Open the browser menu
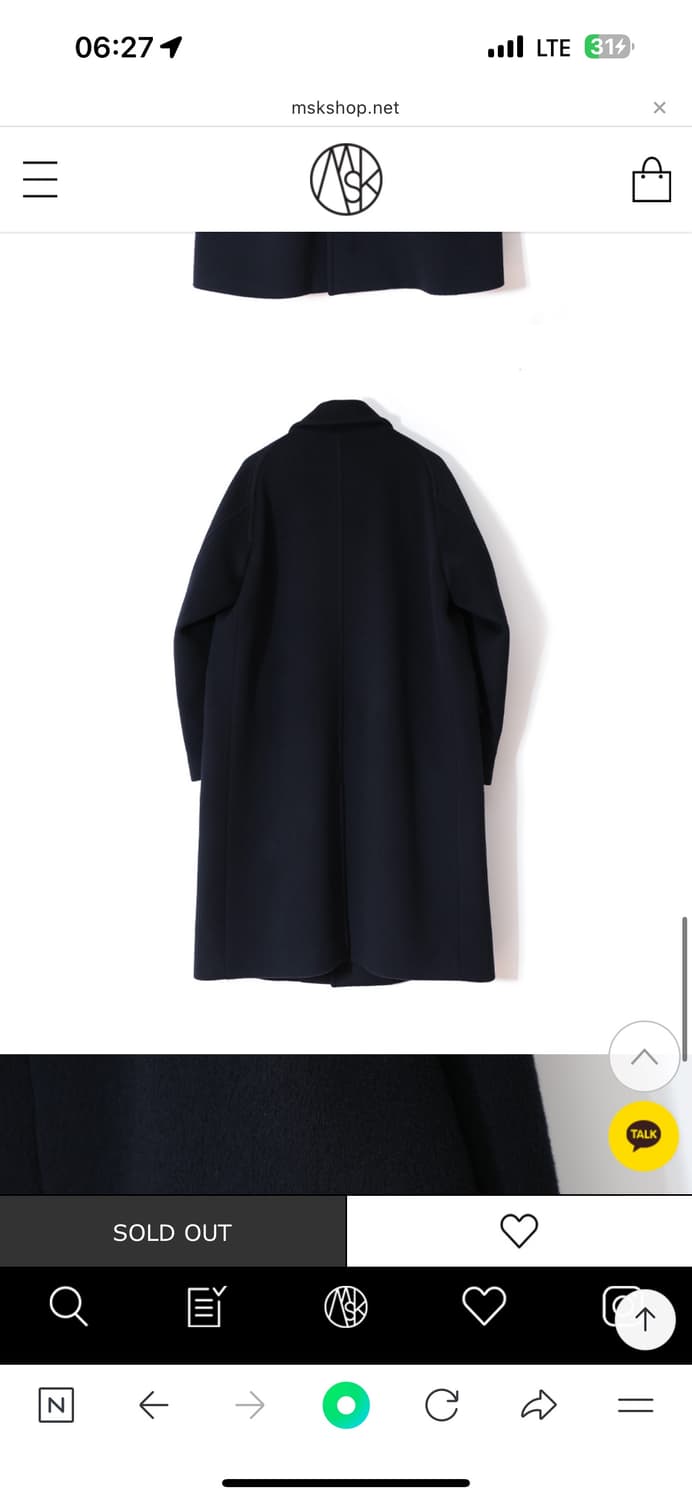Screen dimensions: 692x1500 [x=635, y=1406]
